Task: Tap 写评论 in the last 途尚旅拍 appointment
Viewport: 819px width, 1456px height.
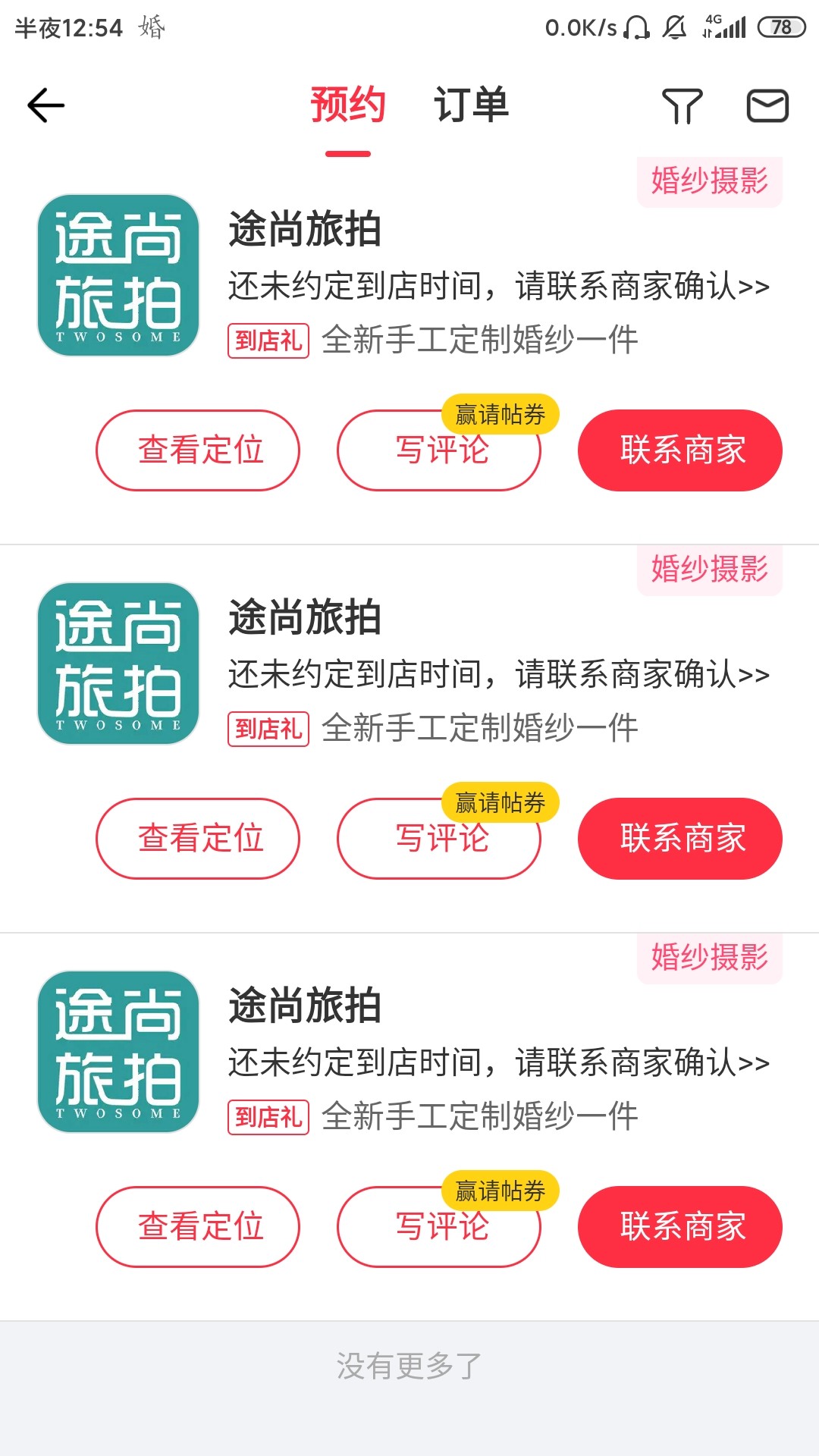Action: pos(439,1227)
